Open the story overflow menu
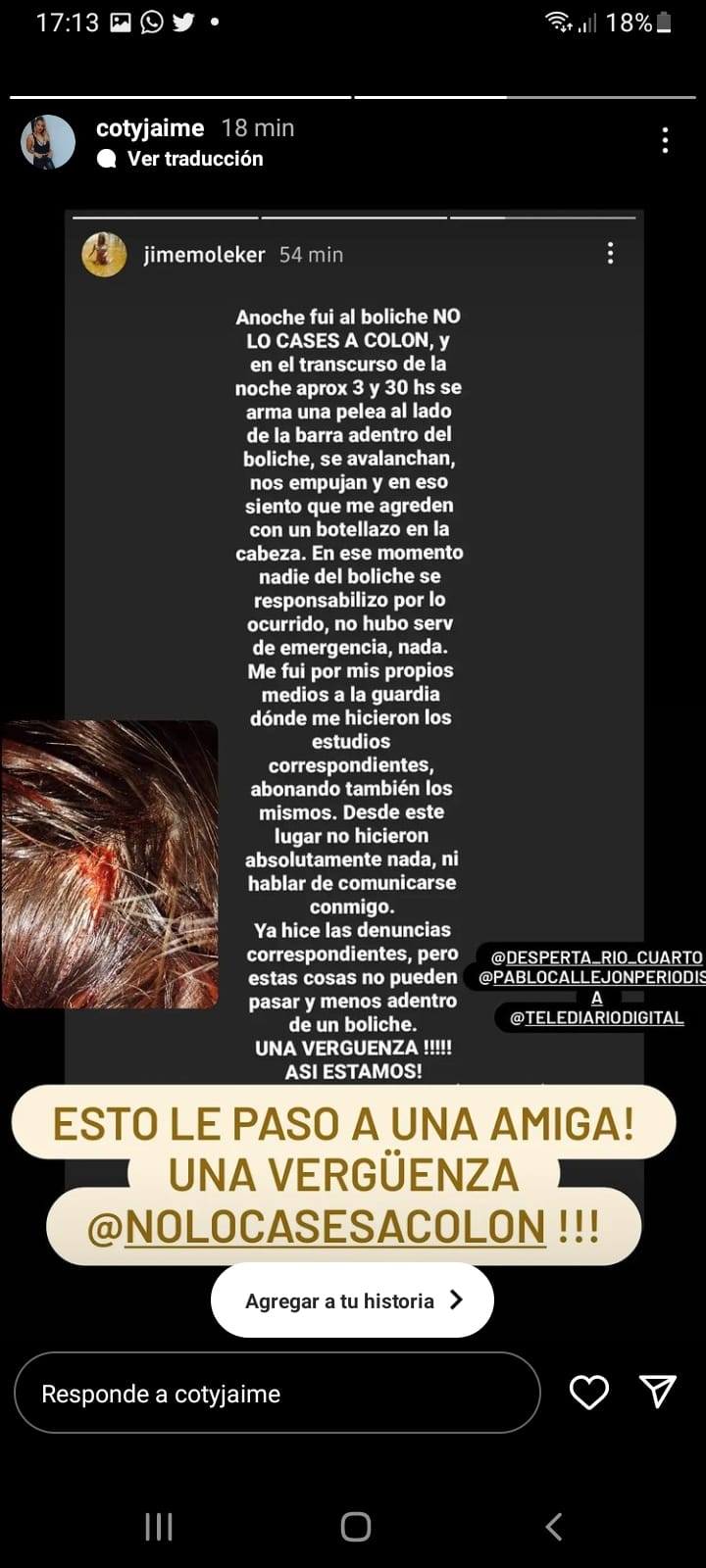This screenshot has height=1568, width=706. 665,140
